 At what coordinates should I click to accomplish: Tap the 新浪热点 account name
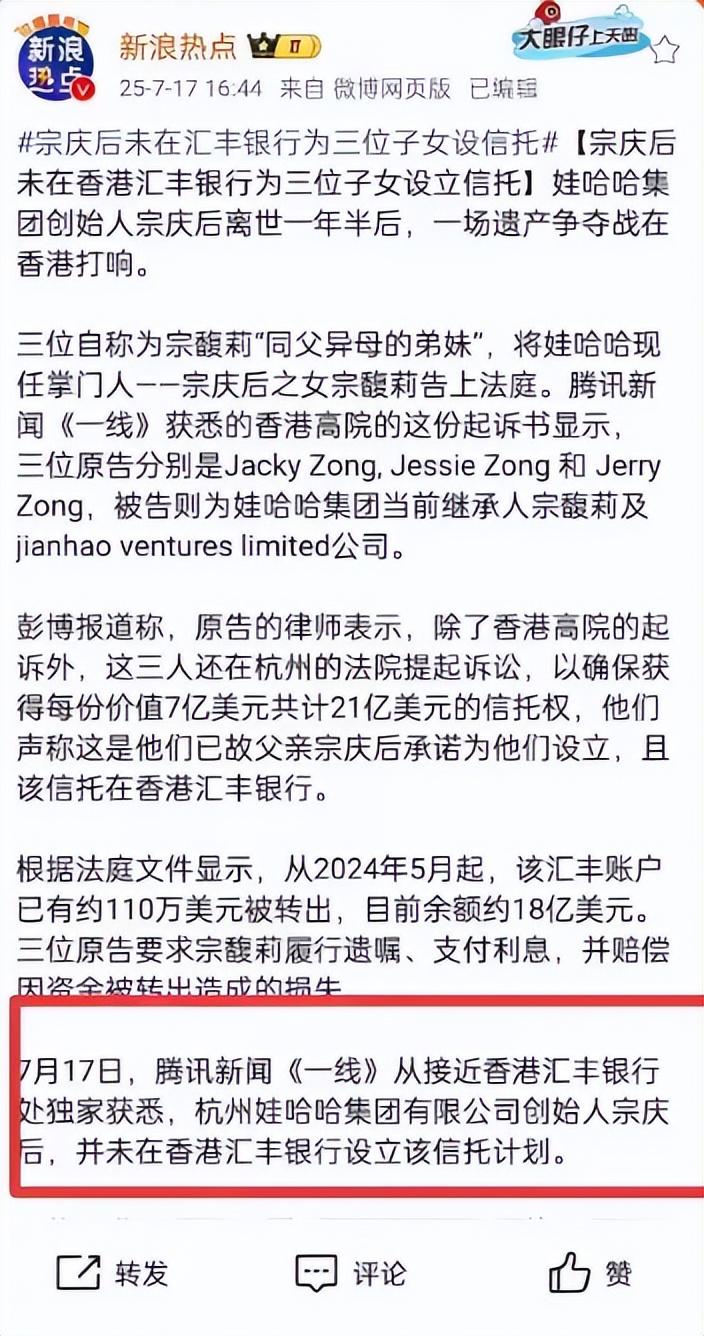(x=178, y=46)
